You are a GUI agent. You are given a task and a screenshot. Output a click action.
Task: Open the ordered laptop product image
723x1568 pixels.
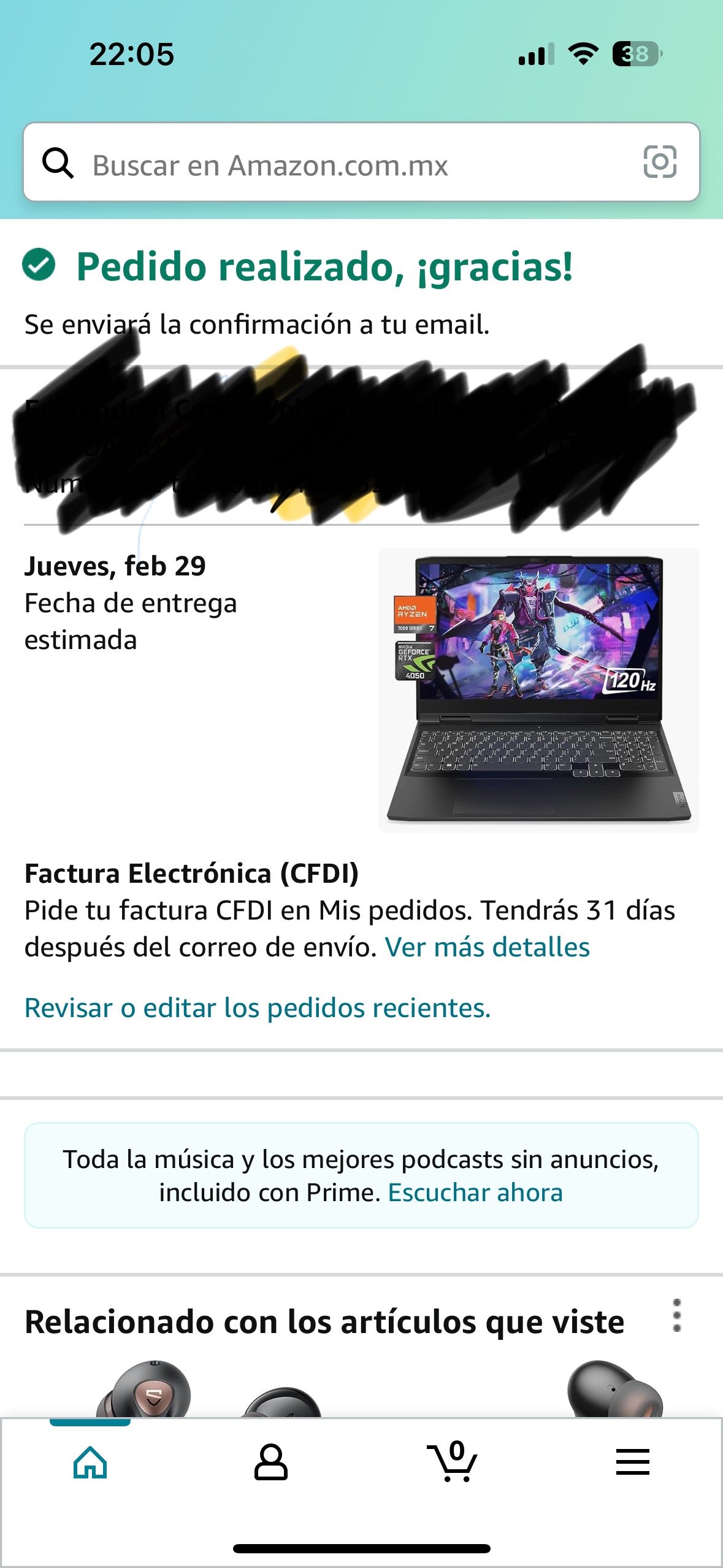tap(538, 690)
